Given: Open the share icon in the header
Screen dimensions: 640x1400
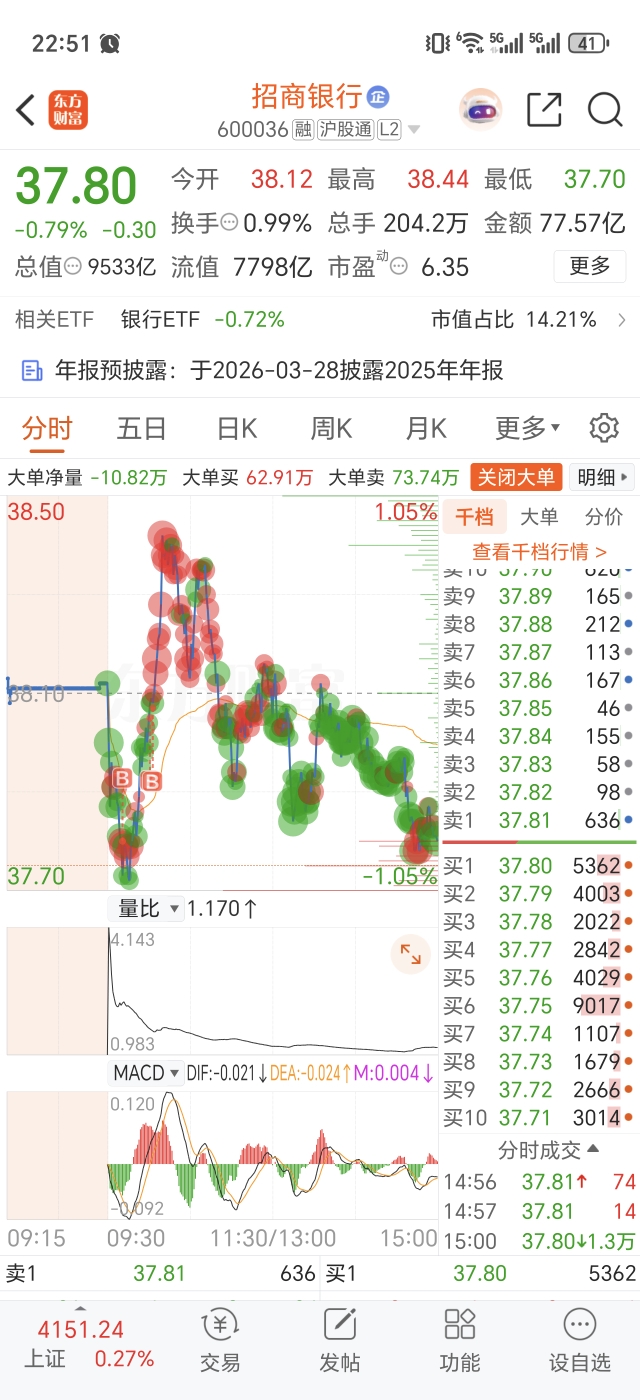Looking at the screenshot, I should click(544, 110).
